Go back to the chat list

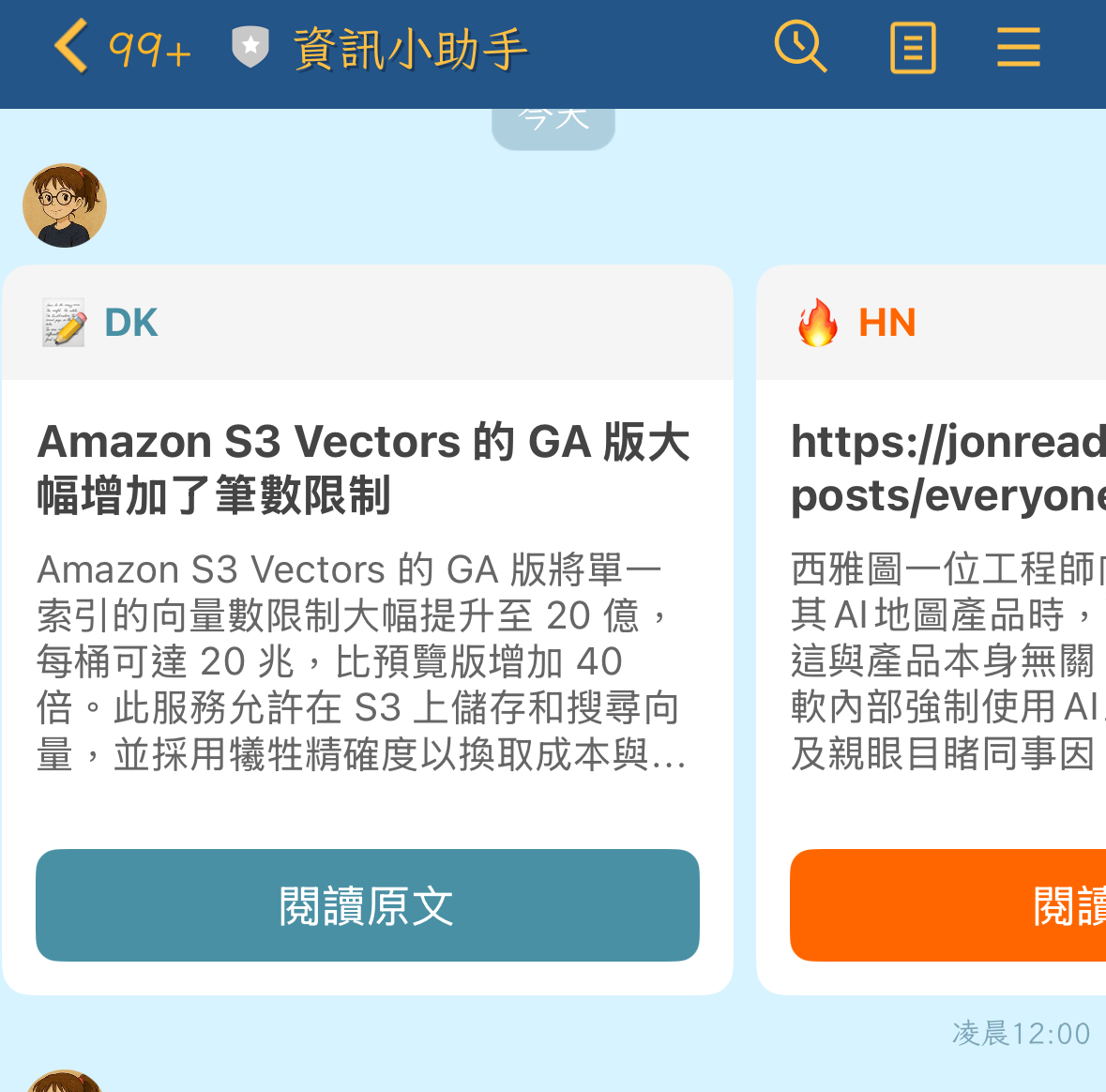[71, 47]
